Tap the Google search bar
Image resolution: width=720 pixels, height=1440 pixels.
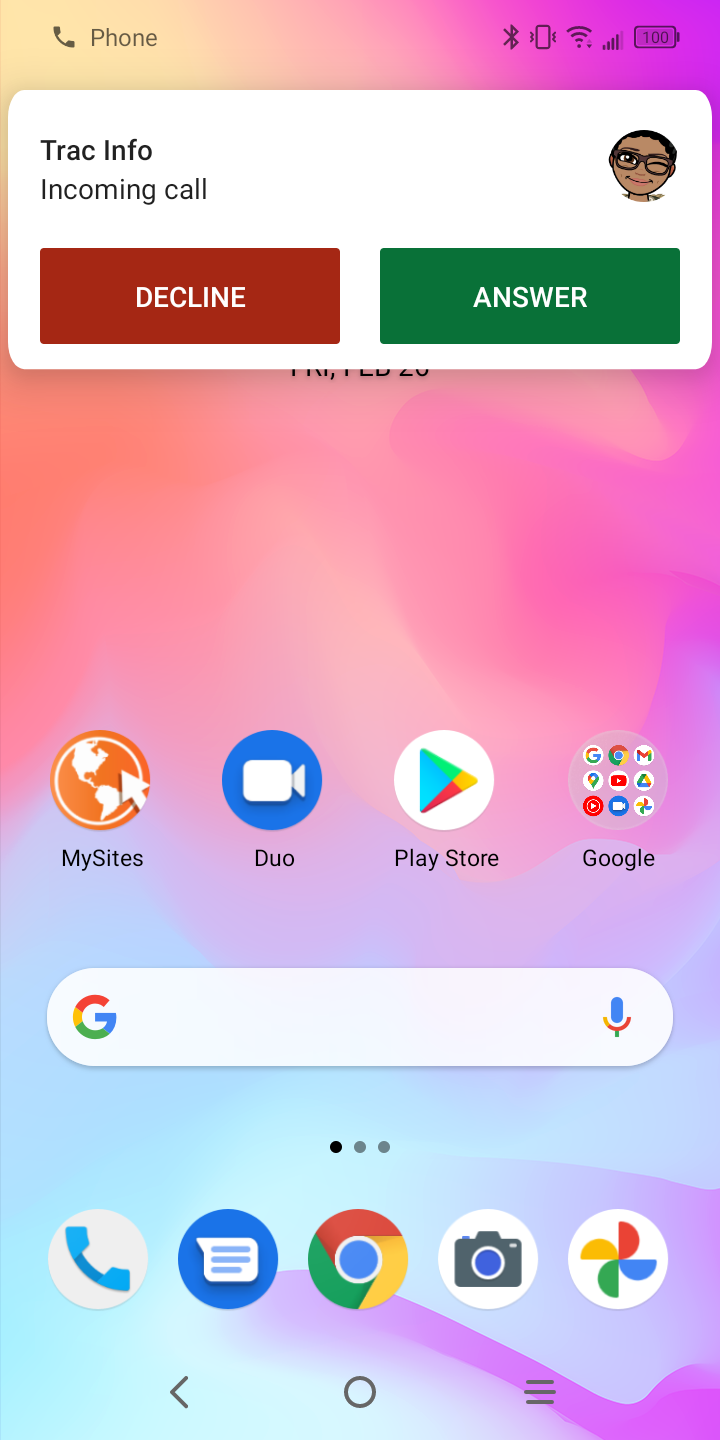tap(340, 1017)
